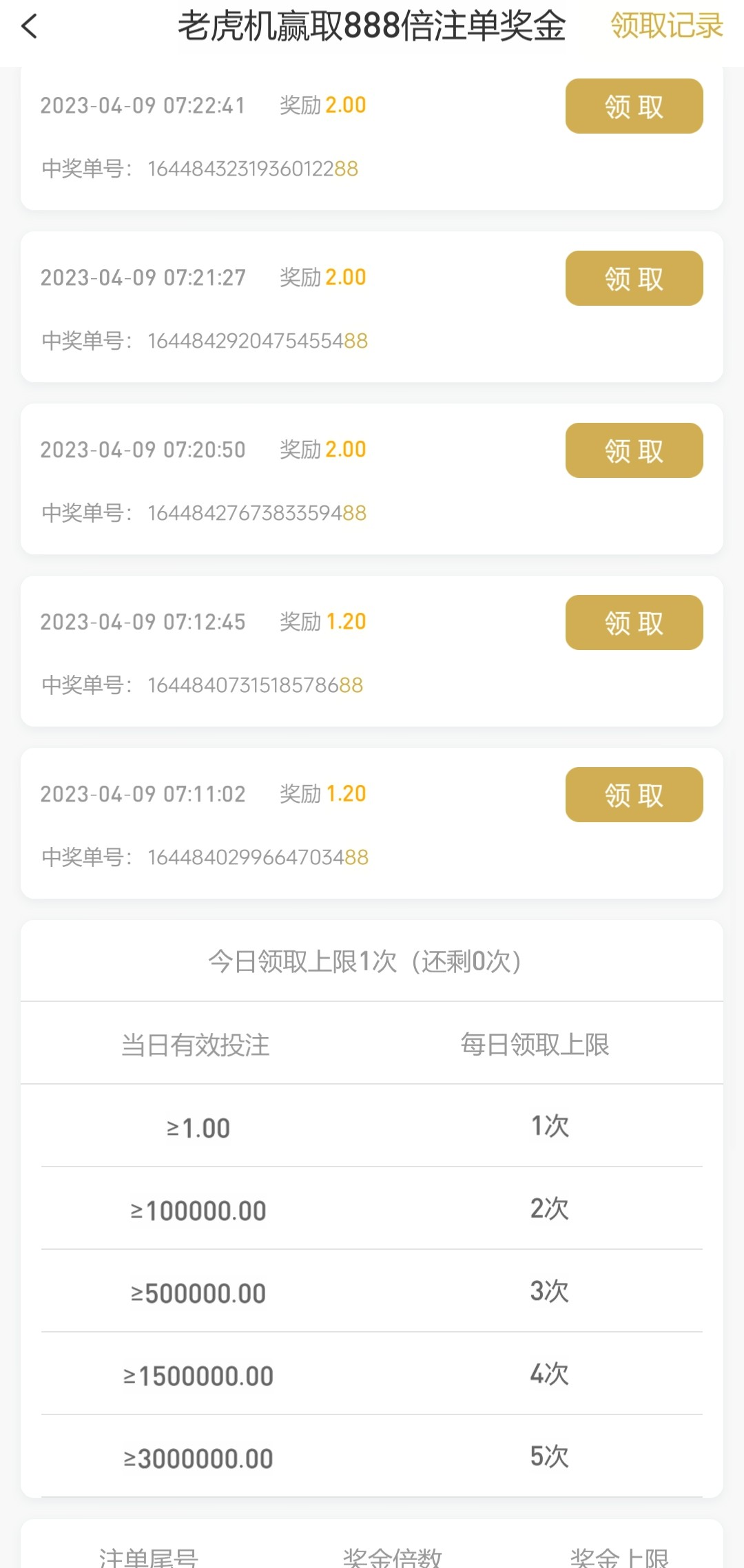Screen dimensions: 744x1568
Task: Go back using the top-left arrow
Action: [30, 28]
